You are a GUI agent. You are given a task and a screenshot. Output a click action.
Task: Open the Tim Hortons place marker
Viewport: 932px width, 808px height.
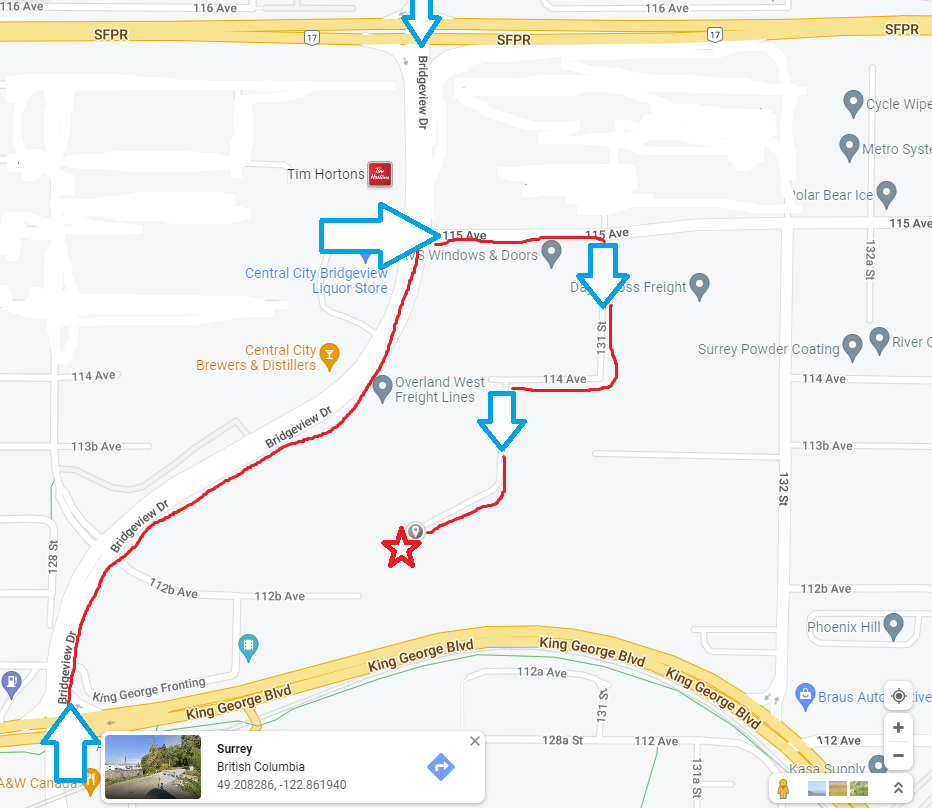(380, 174)
